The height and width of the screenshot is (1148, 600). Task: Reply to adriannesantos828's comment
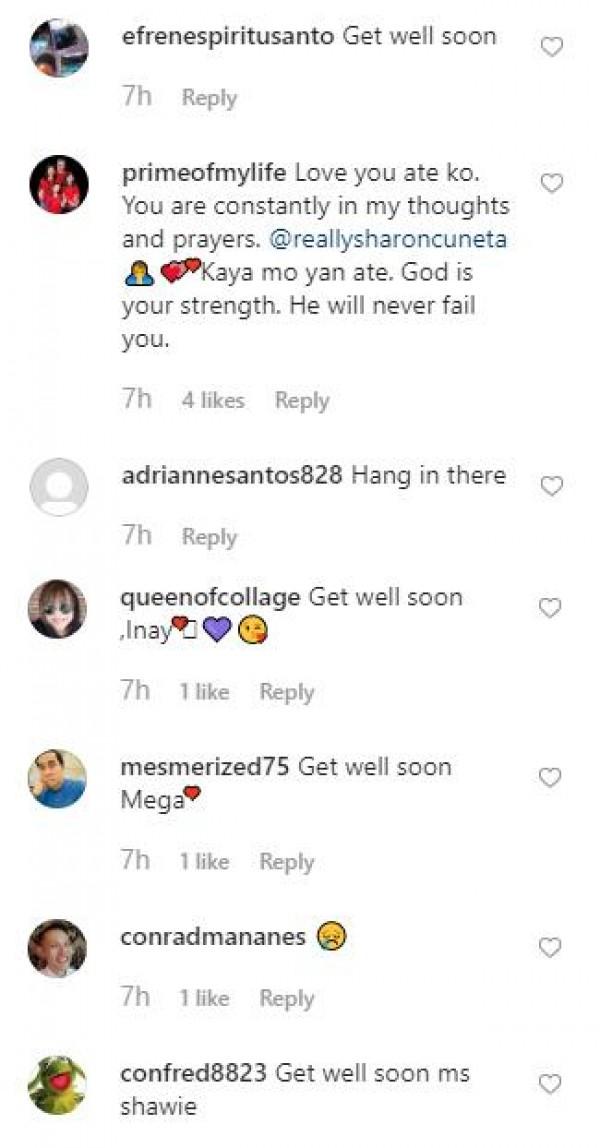click(x=209, y=537)
